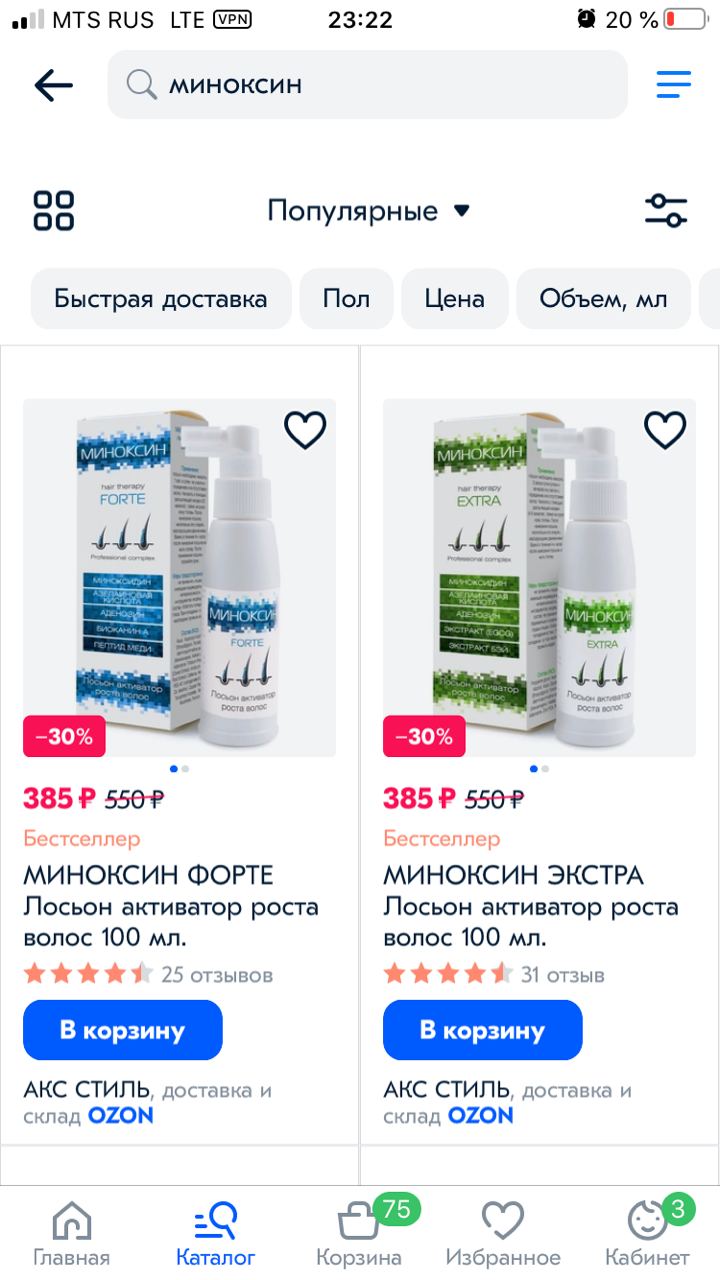Select the 'Объем, мл' filter chip

(603, 298)
